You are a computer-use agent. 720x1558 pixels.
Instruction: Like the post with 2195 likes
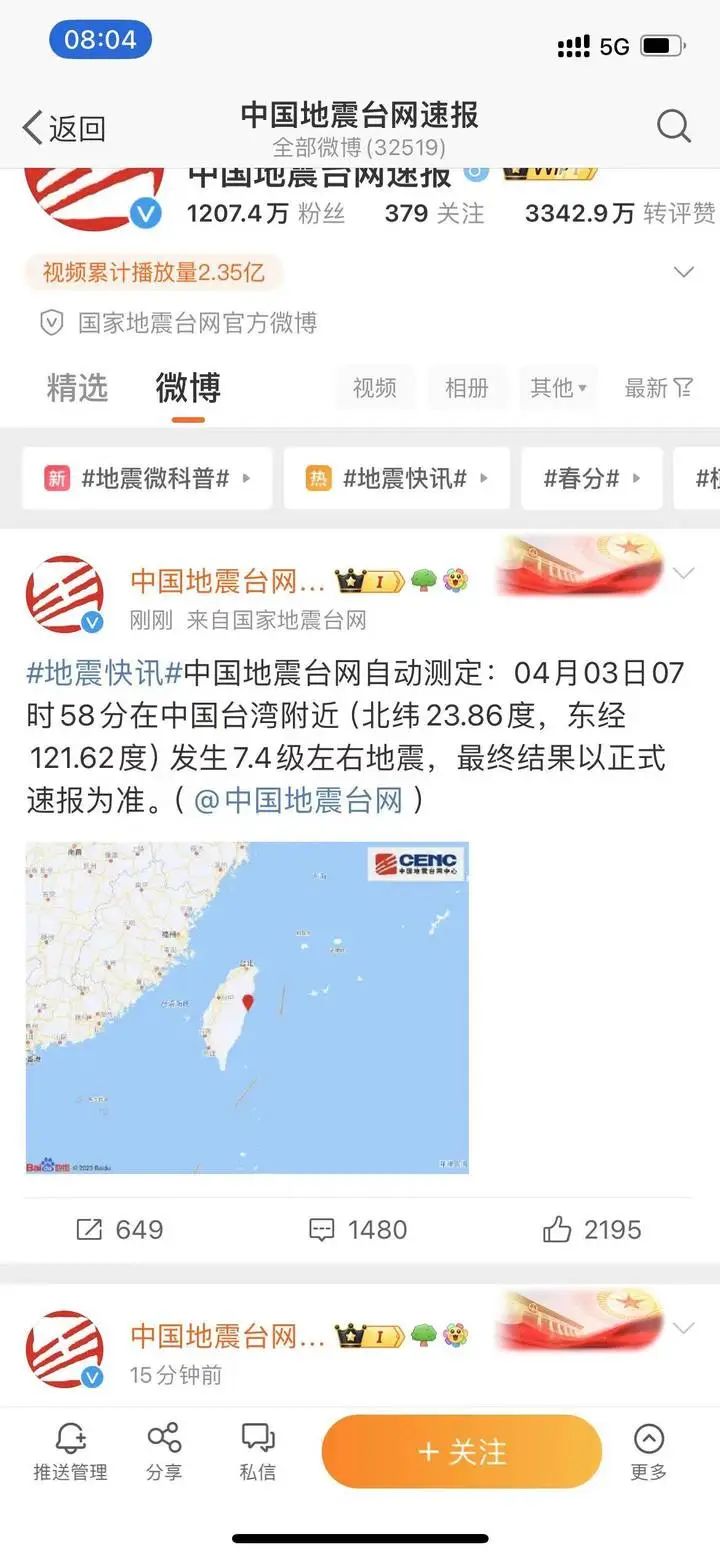coord(592,1230)
